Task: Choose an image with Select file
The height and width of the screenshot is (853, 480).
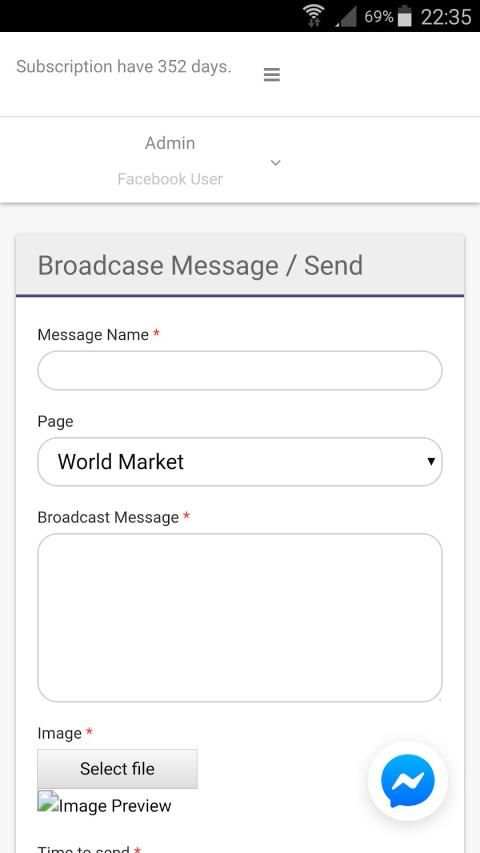Action: [x=118, y=769]
